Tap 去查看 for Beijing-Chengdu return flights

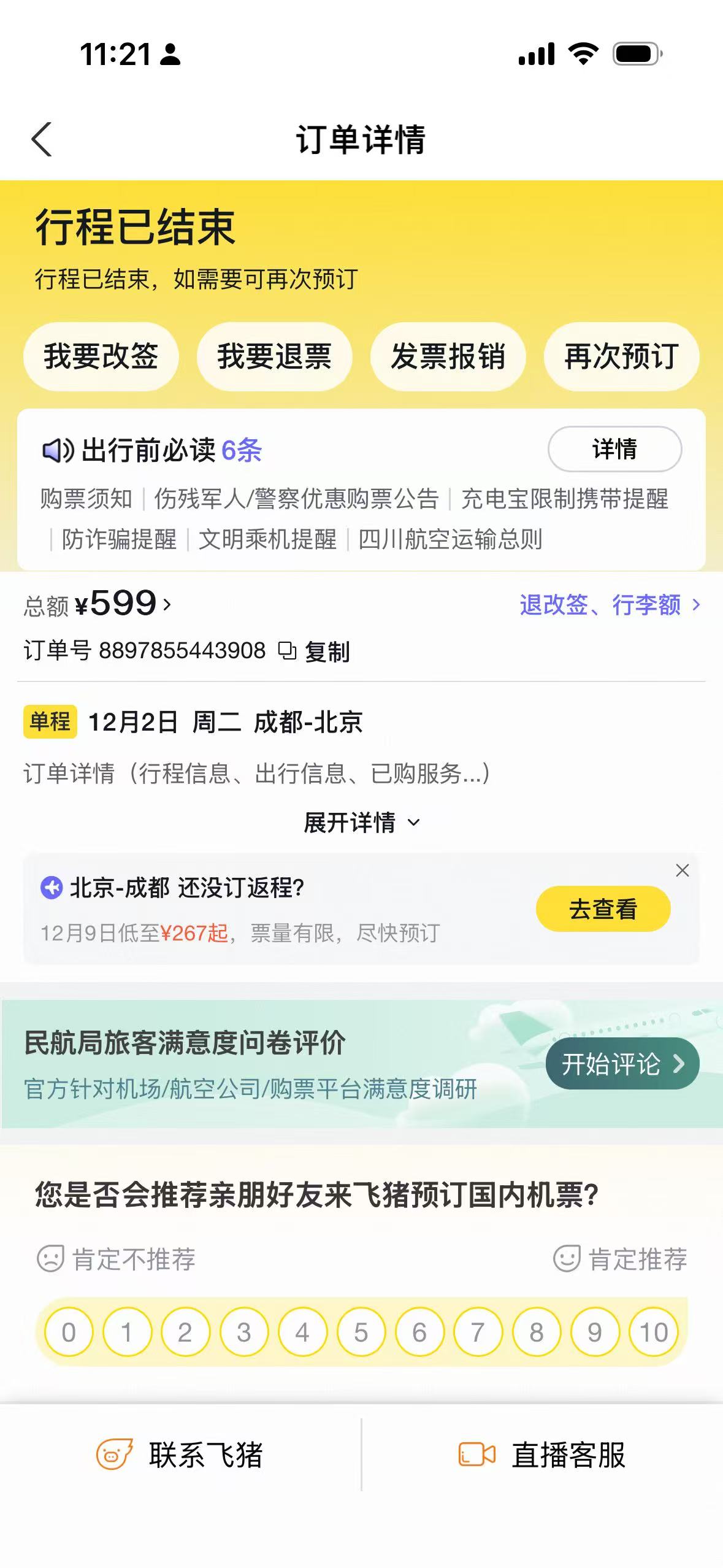[603, 909]
